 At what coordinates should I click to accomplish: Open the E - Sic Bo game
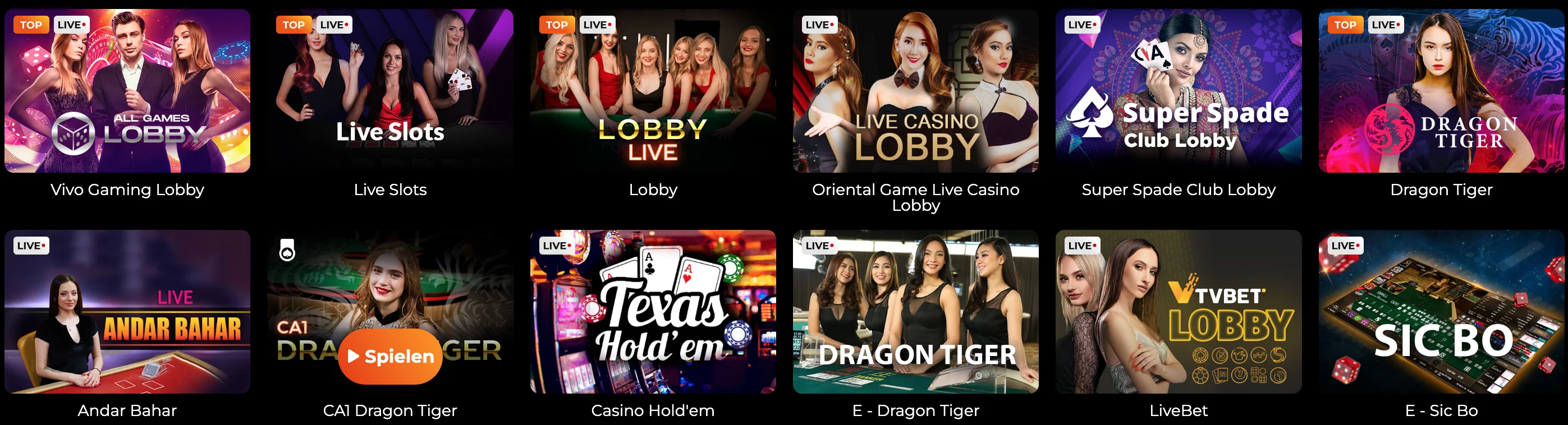coord(1441,311)
